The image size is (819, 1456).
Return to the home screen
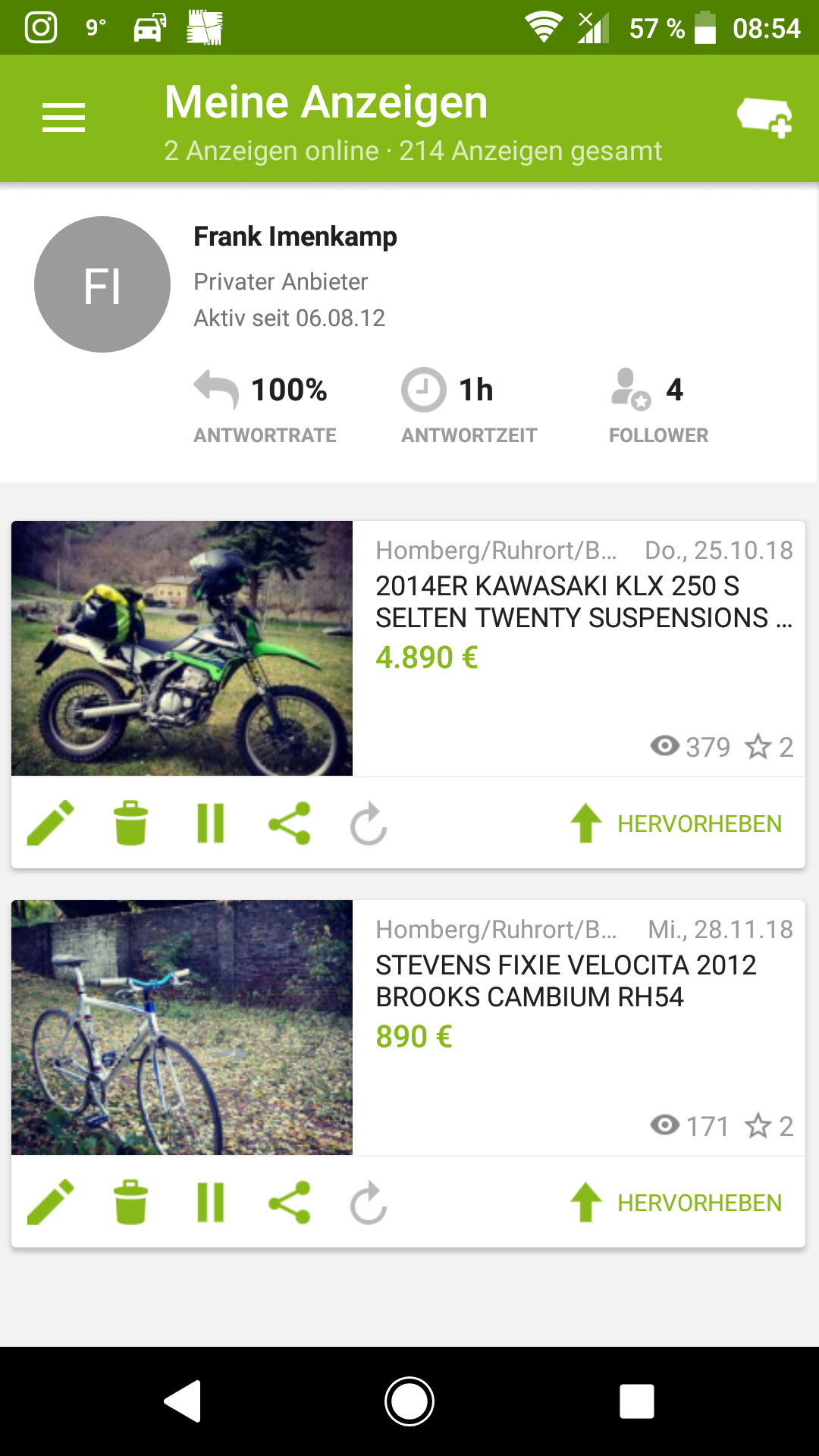pyautogui.click(x=409, y=1401)
